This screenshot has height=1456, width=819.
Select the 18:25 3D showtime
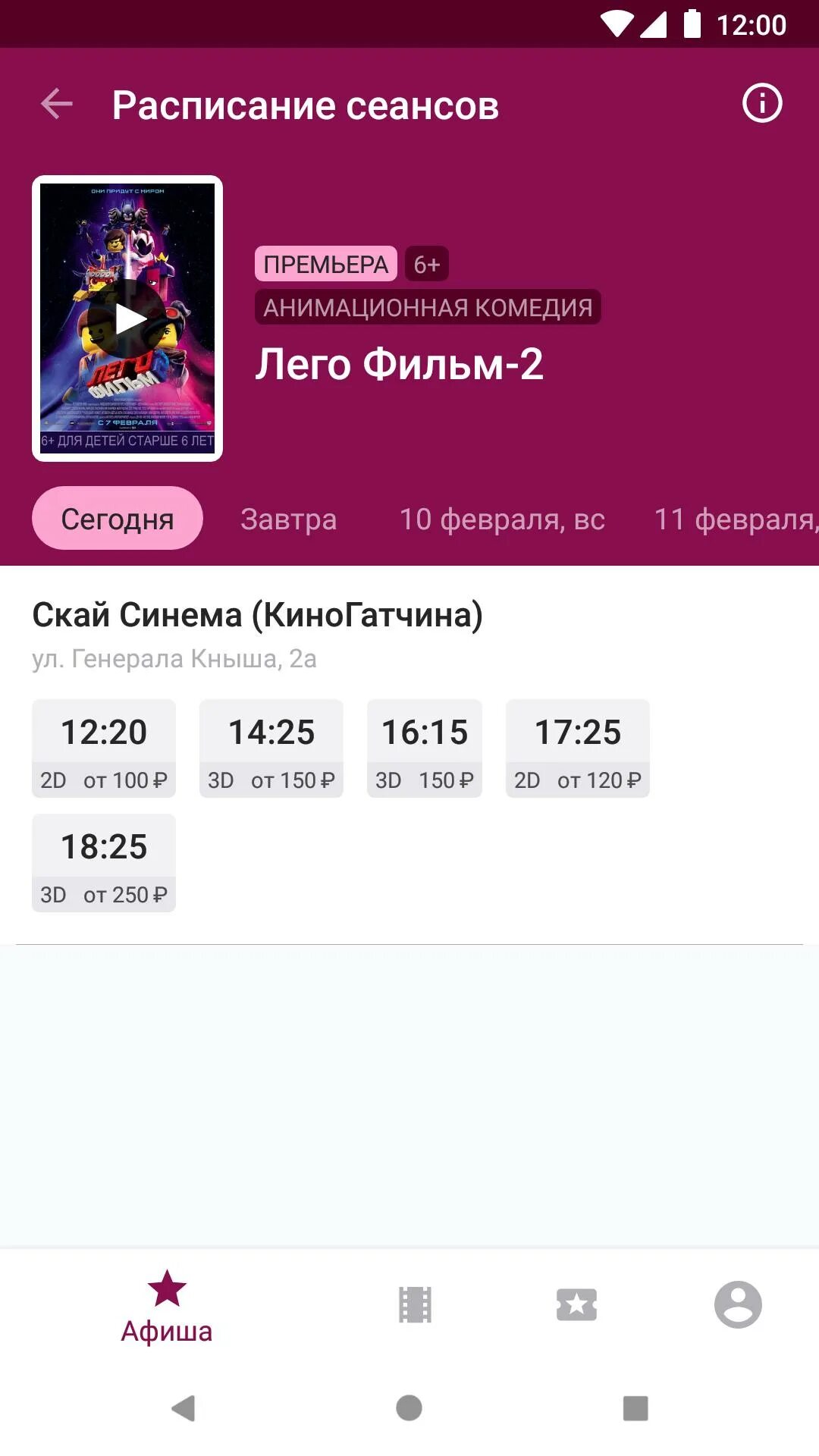(104, 863)
